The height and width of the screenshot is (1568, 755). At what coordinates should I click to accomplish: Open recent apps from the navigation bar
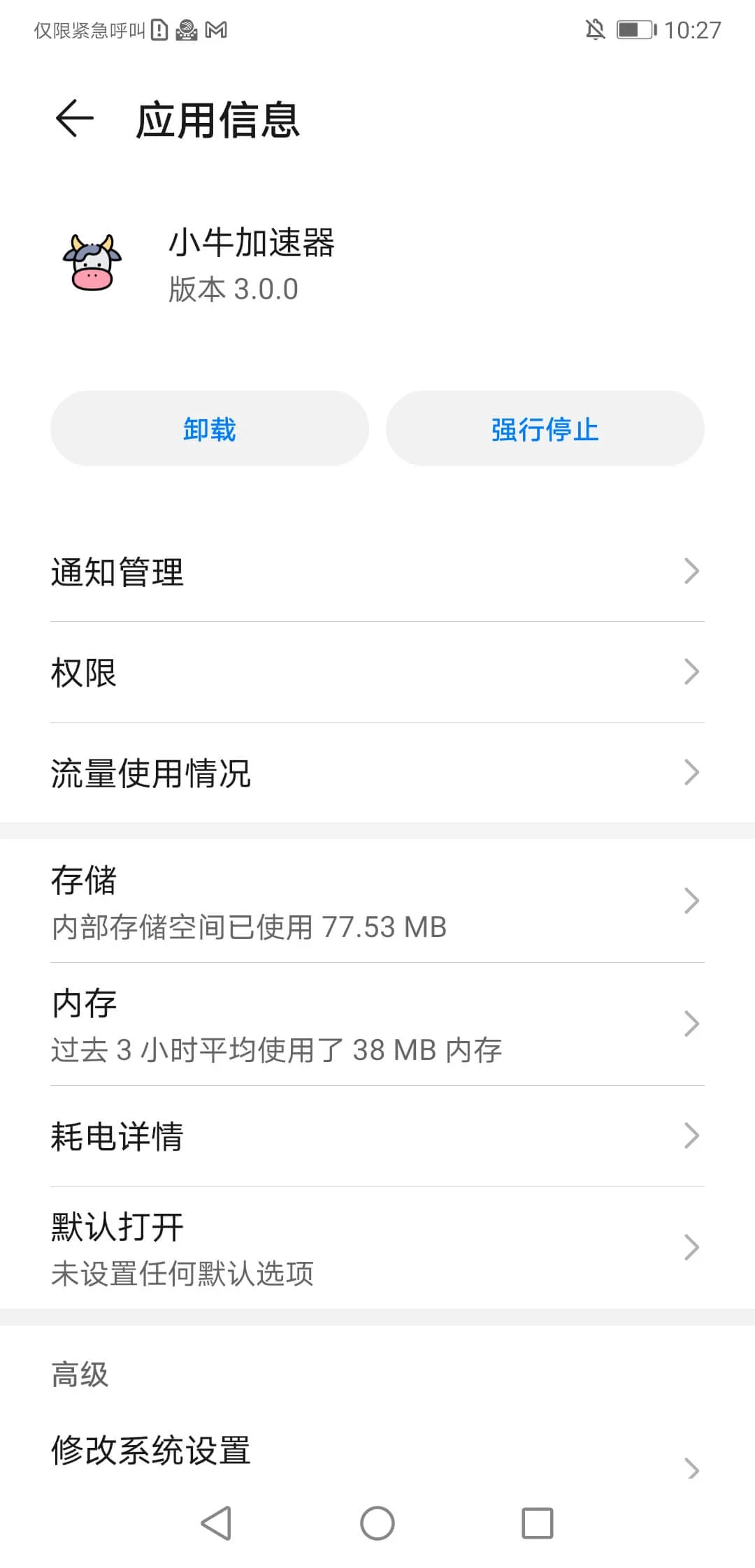pos(538,1523)
